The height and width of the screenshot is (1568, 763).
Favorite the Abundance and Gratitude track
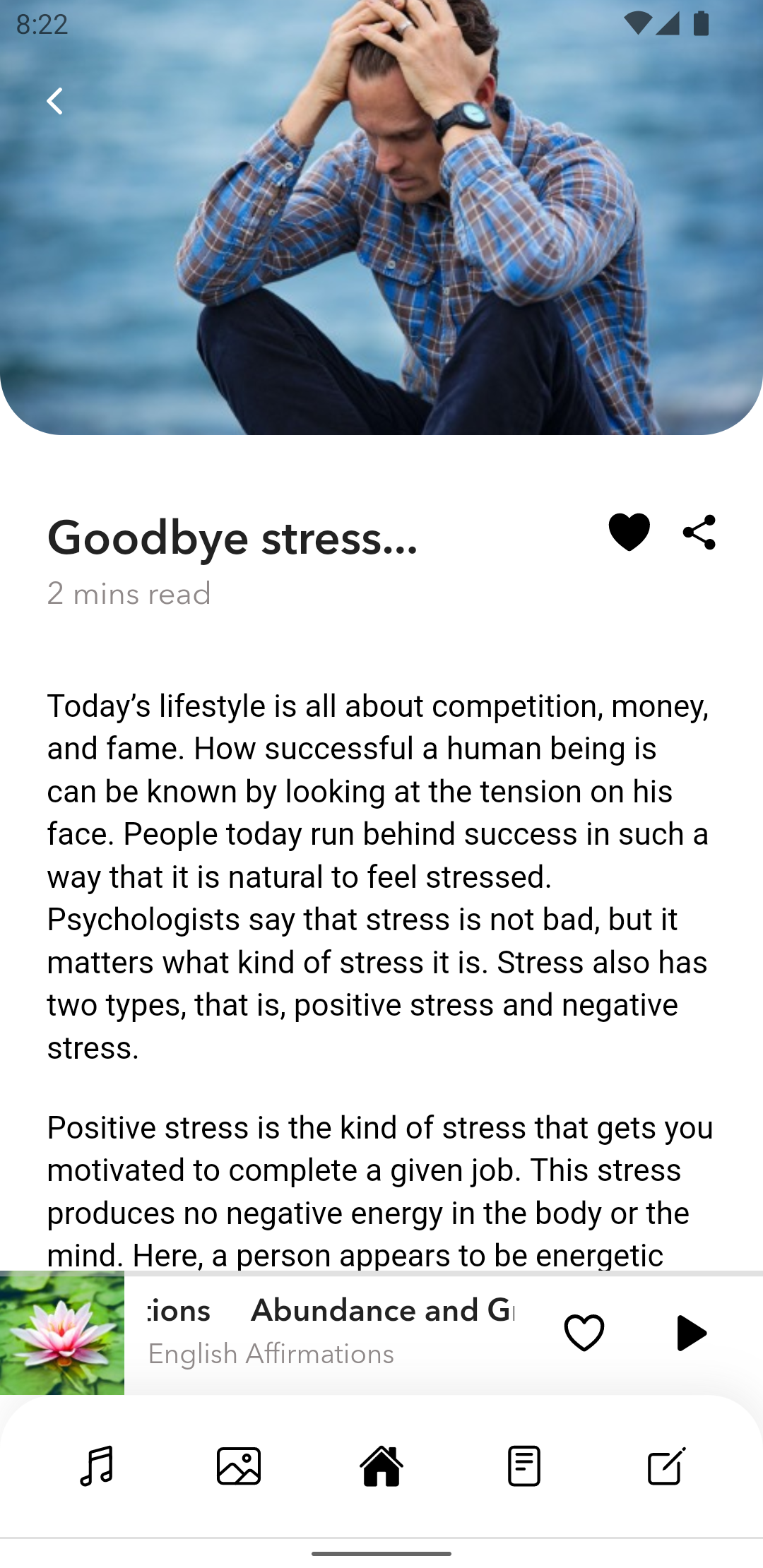tap(584, 1333)
